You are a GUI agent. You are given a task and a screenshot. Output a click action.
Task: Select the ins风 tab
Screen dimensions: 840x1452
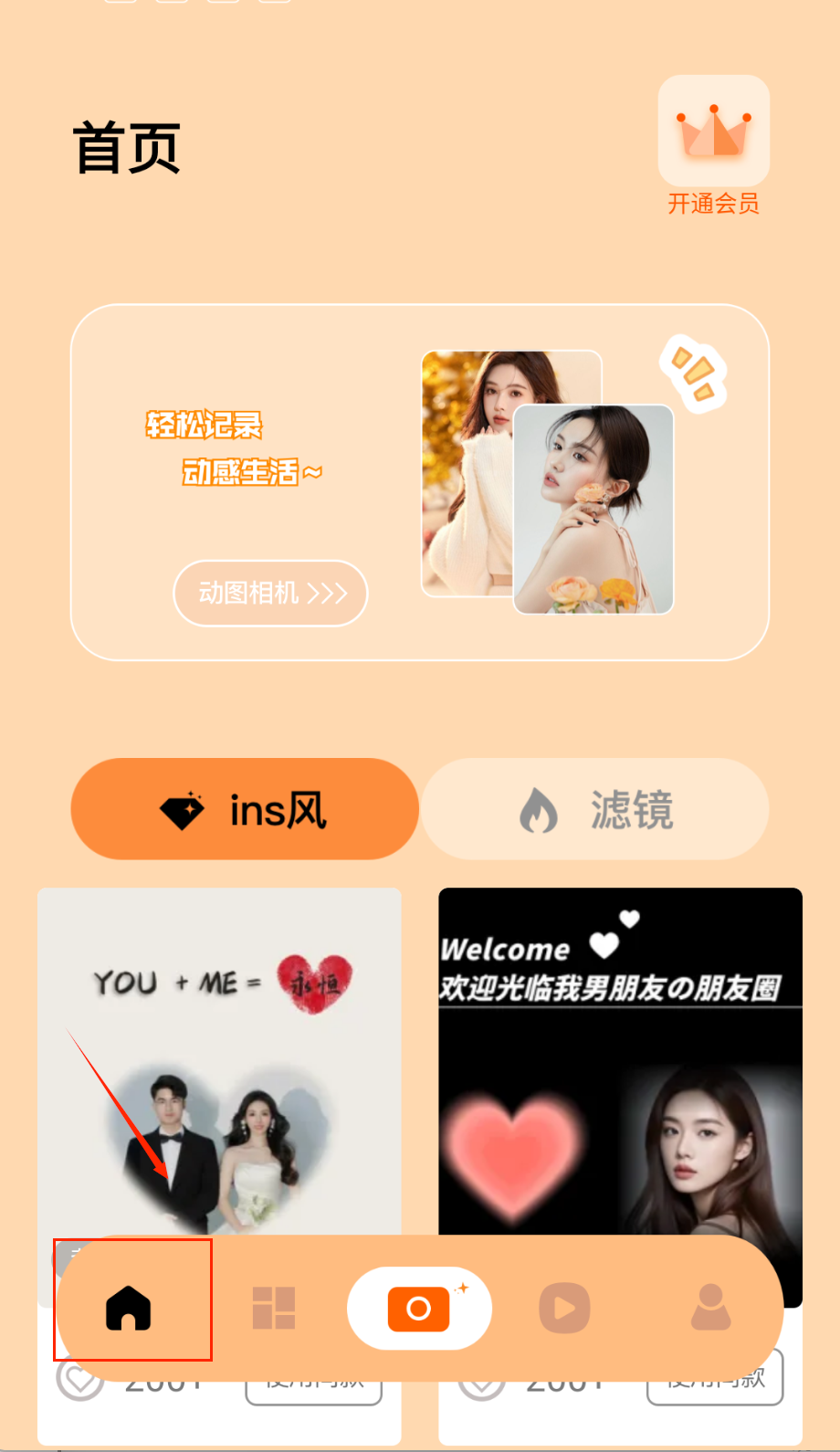pos(245,809)
